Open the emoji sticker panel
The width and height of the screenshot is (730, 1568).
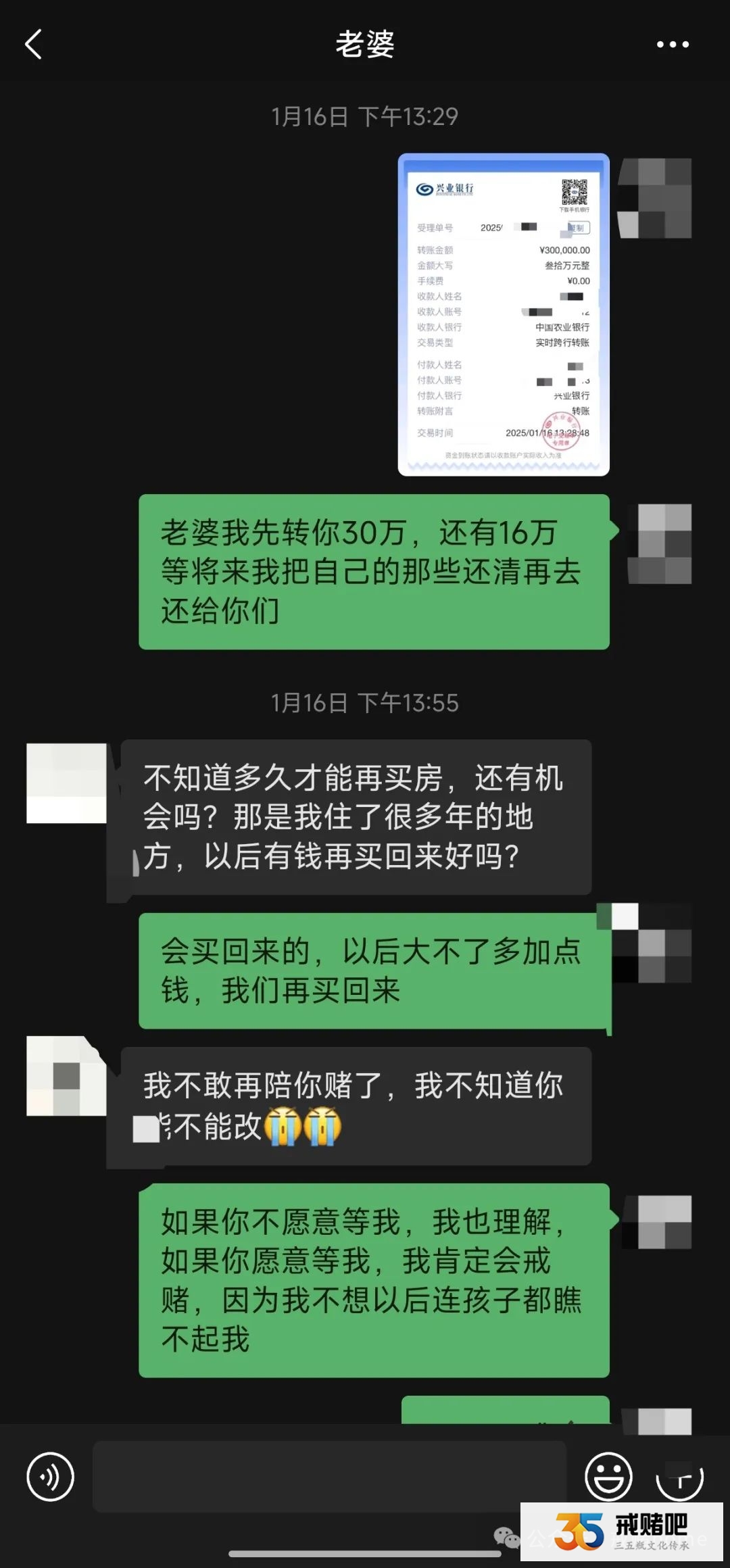pos(608,1477)
